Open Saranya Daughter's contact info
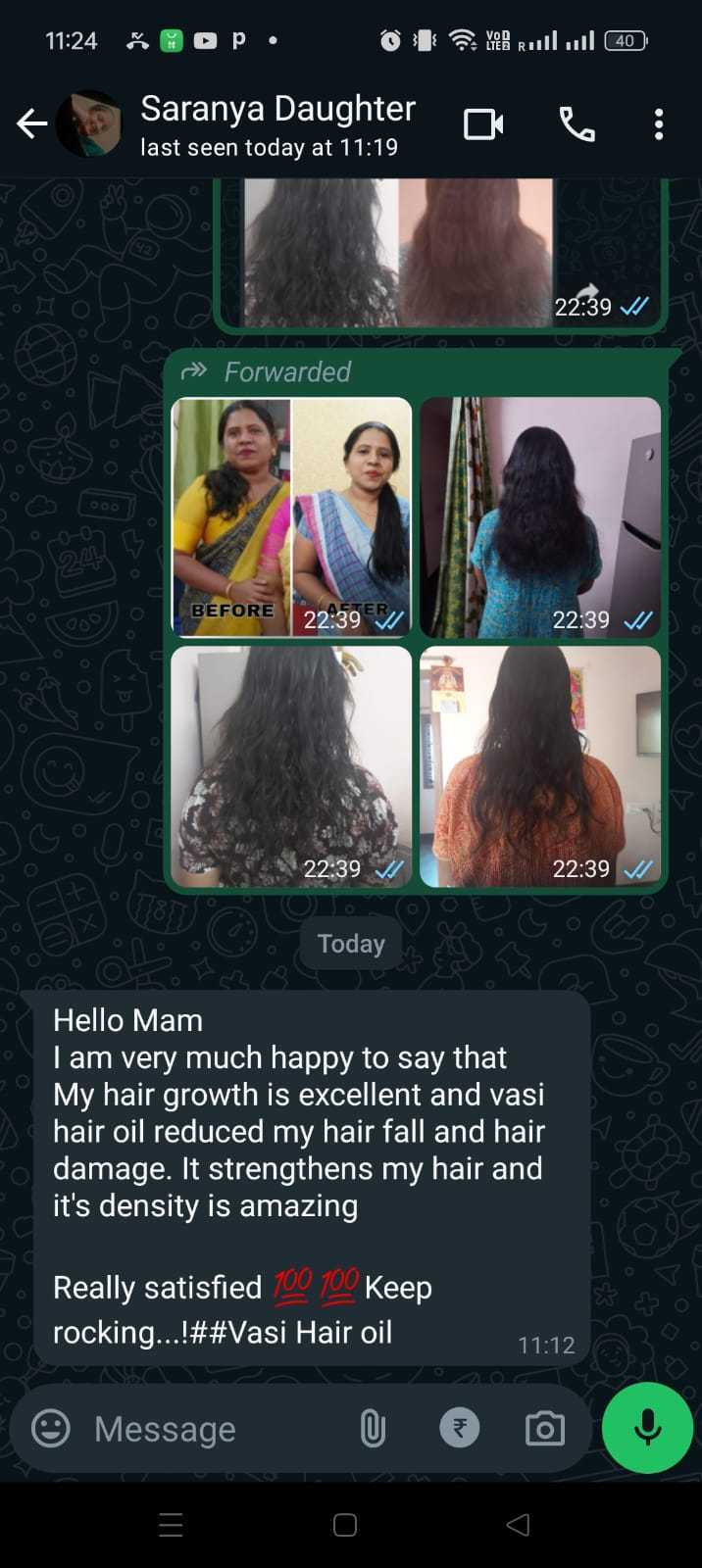 [277, 124]
